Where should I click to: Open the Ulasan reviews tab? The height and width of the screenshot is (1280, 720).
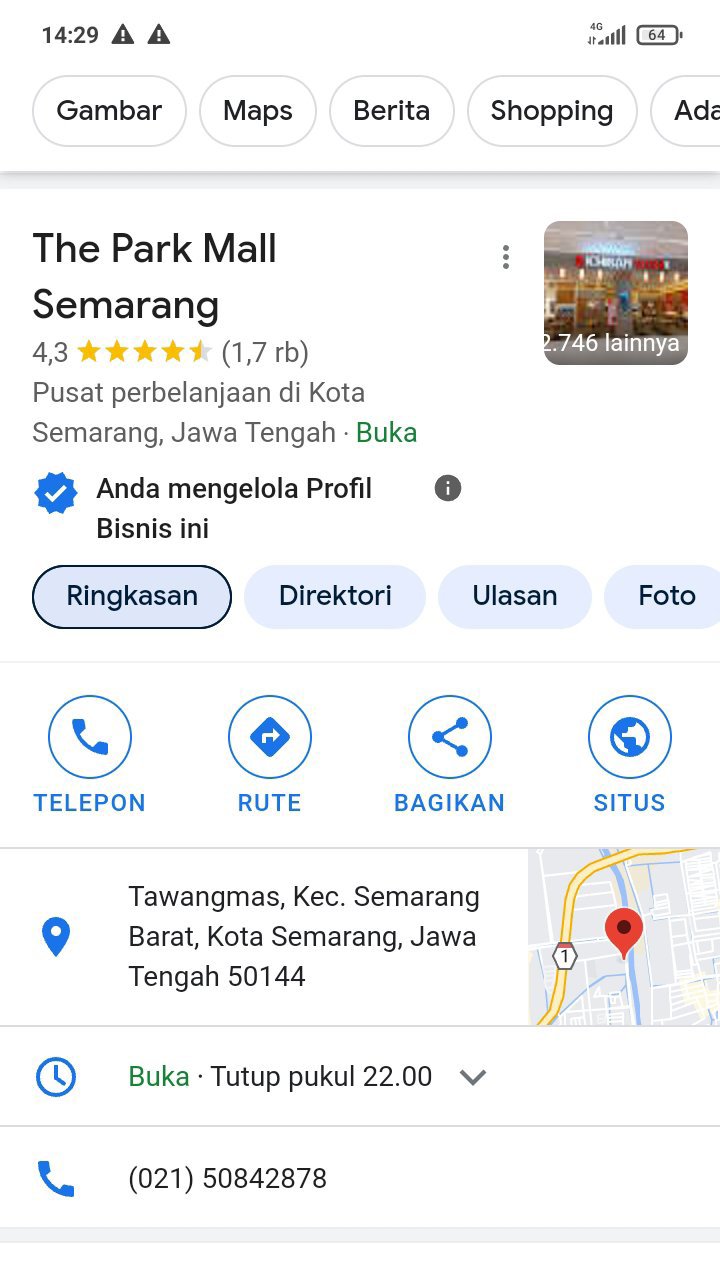[x=514, y=596]
